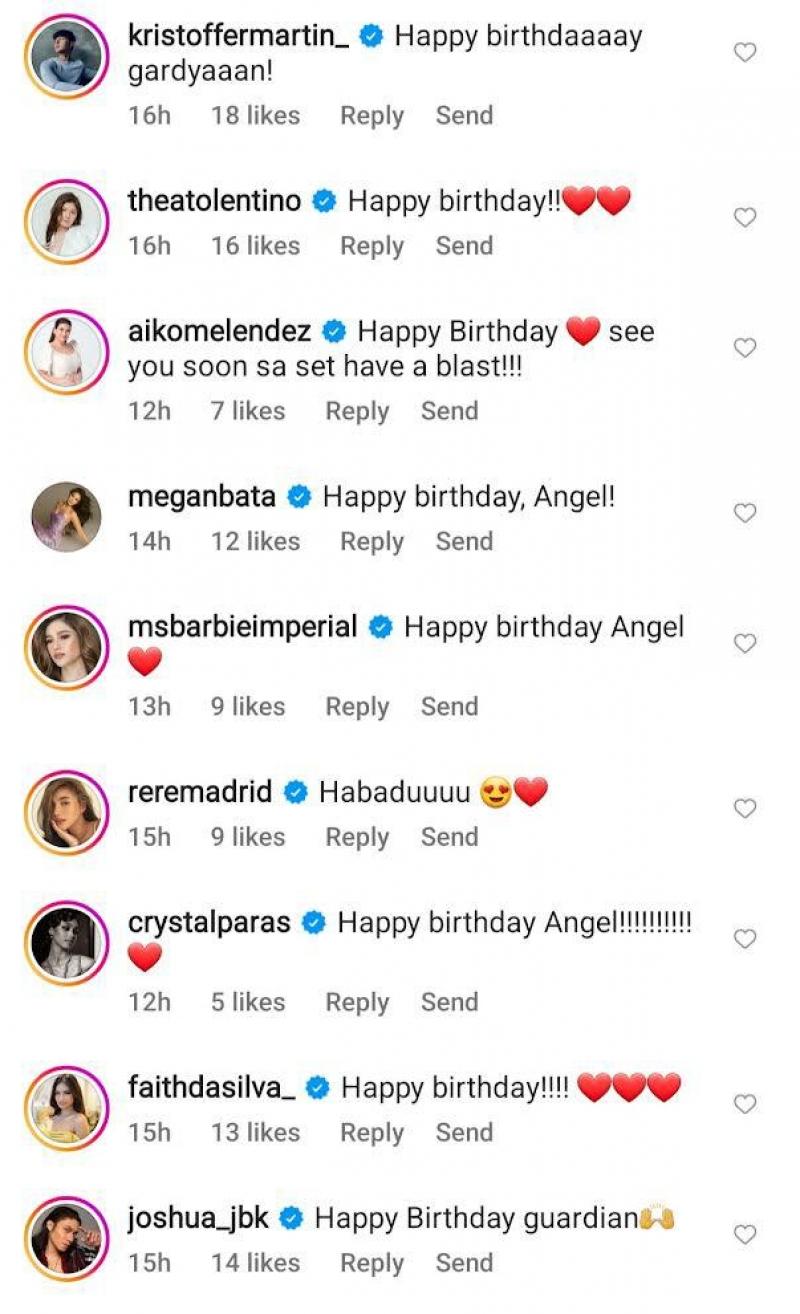Reply to aikomelendez's comment
Image resolution: width=800 pixels, height=1314 pixels.
[x=356, y=411]
